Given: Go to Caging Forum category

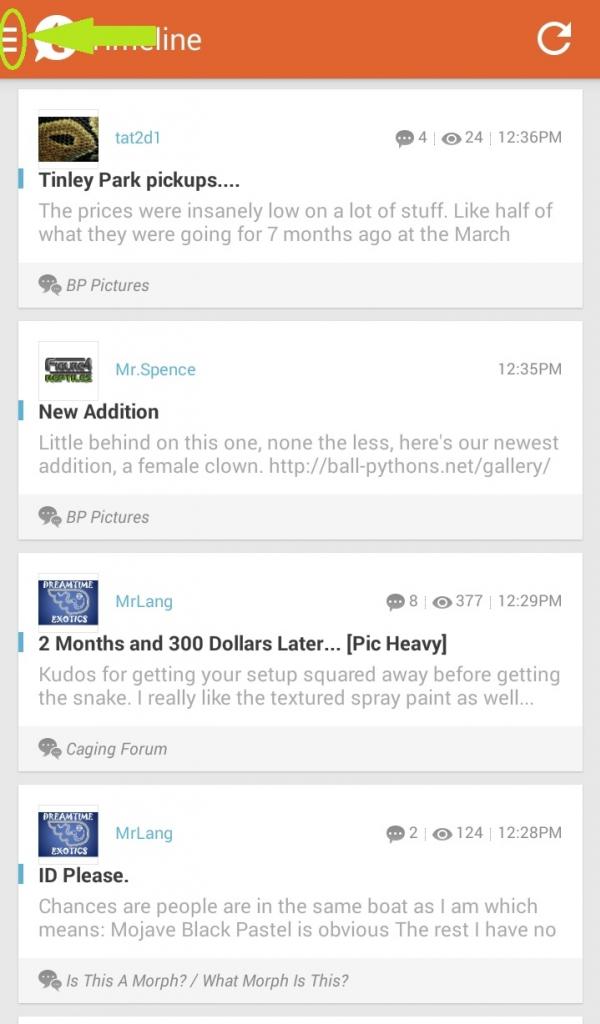Looking at the screenshot, I should point(115,749).
